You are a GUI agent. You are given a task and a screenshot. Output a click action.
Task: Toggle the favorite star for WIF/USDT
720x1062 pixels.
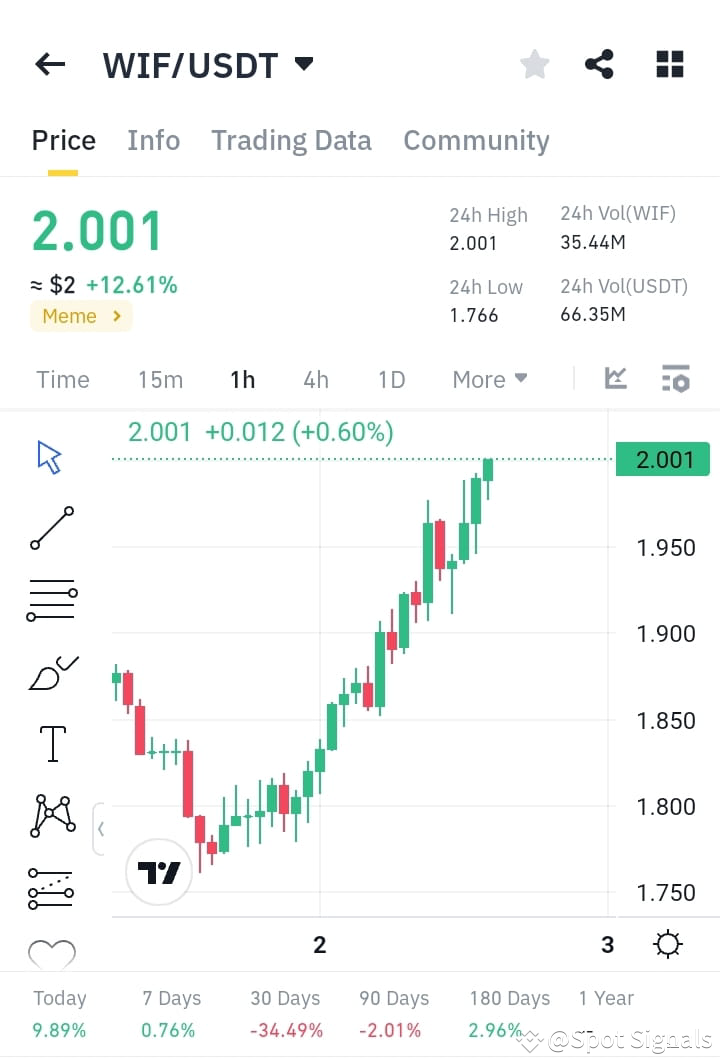coord(534,64)
